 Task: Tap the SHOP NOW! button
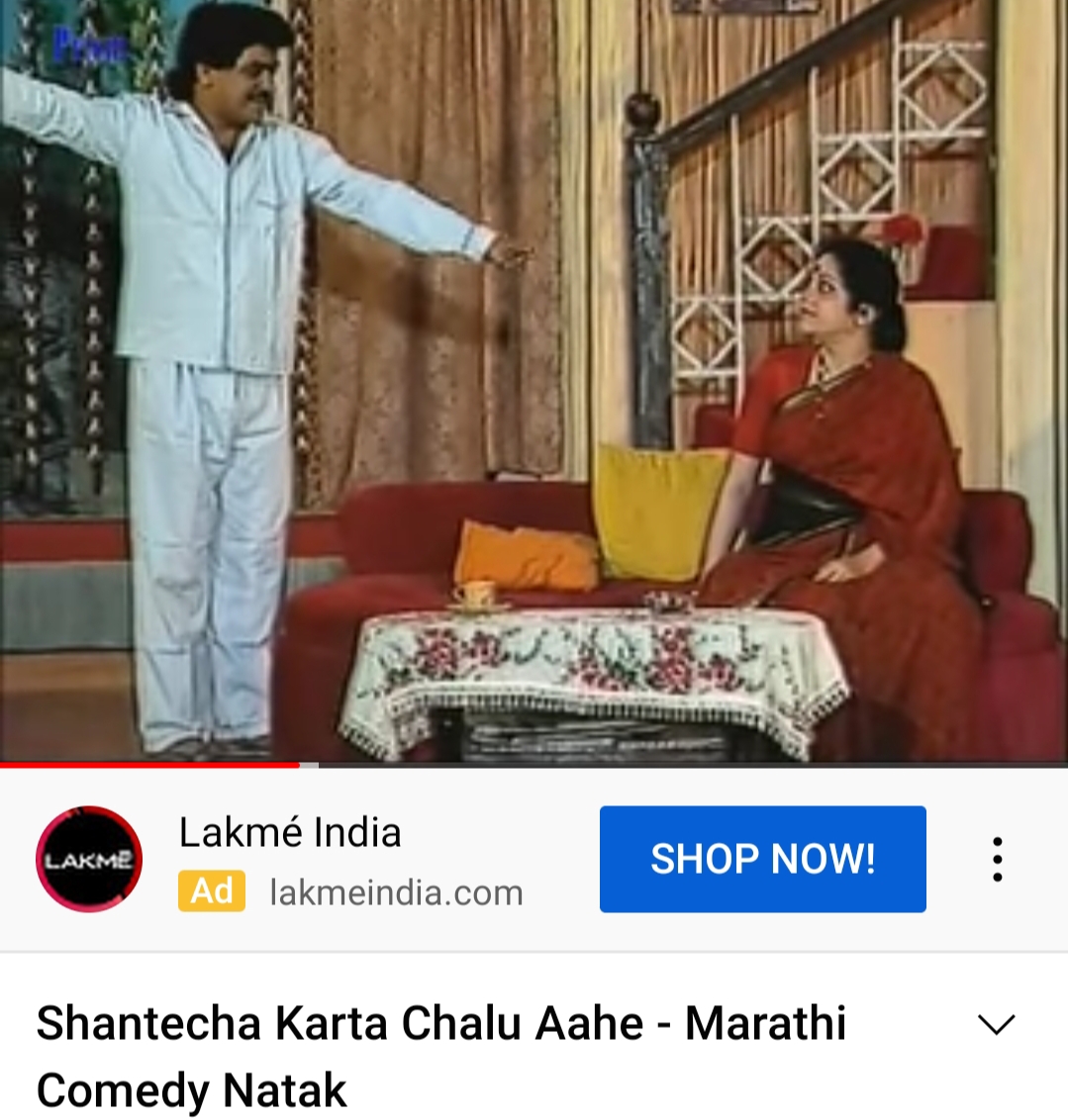(x=762, y=859)
